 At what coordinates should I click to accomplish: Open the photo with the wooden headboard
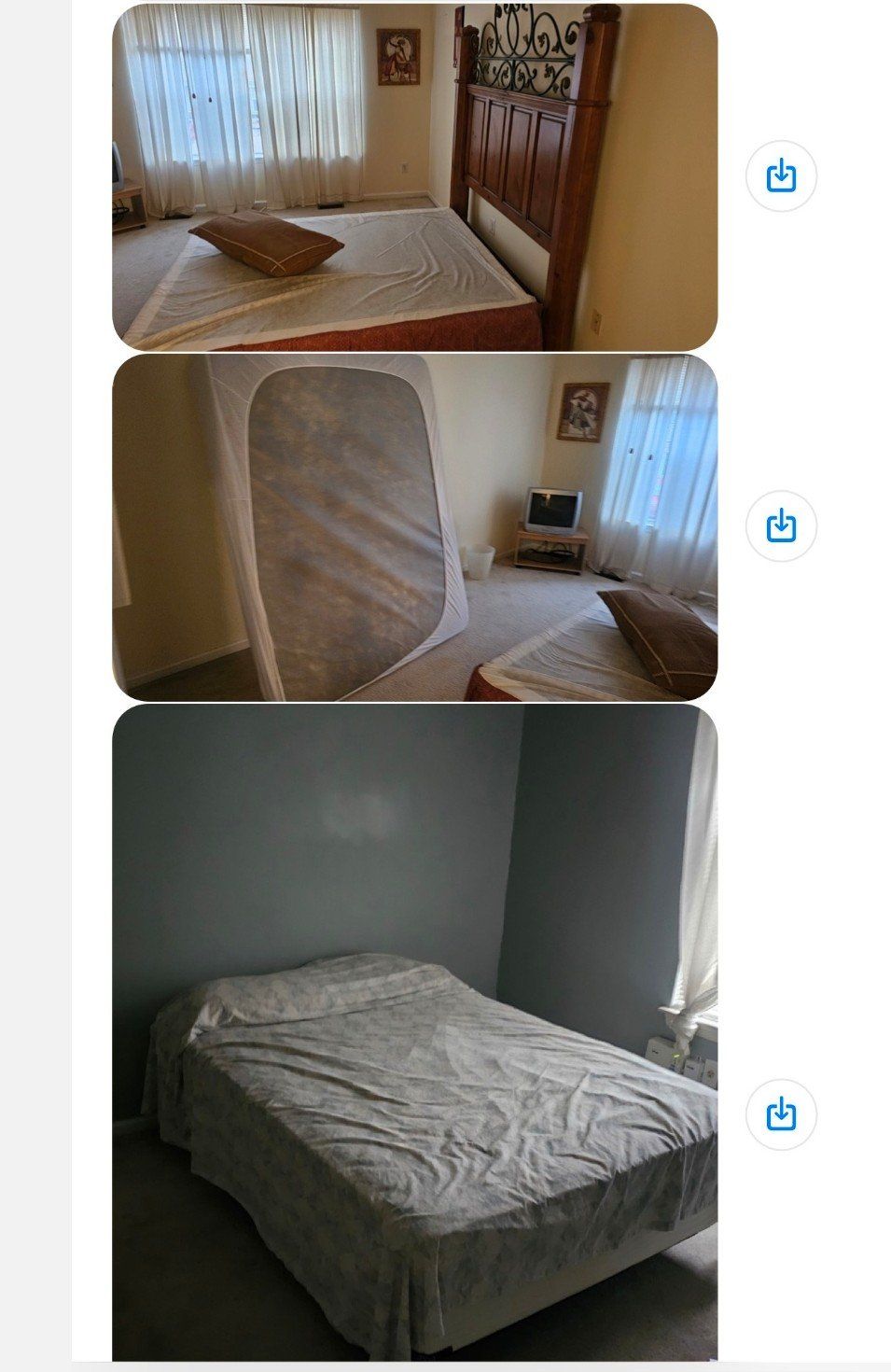coord(414,177)
